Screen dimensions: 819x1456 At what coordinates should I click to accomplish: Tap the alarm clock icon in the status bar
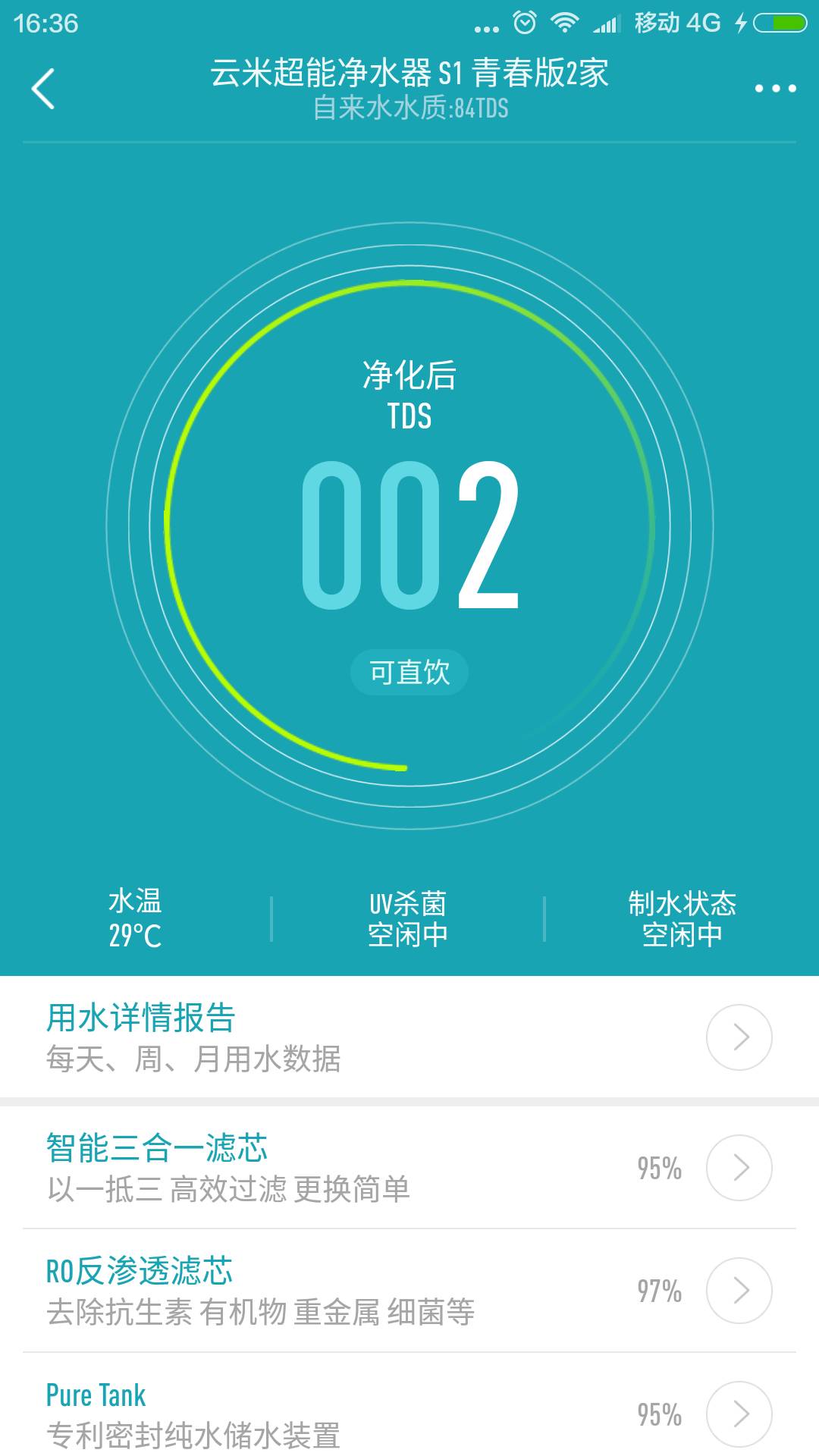click(525, 23)
